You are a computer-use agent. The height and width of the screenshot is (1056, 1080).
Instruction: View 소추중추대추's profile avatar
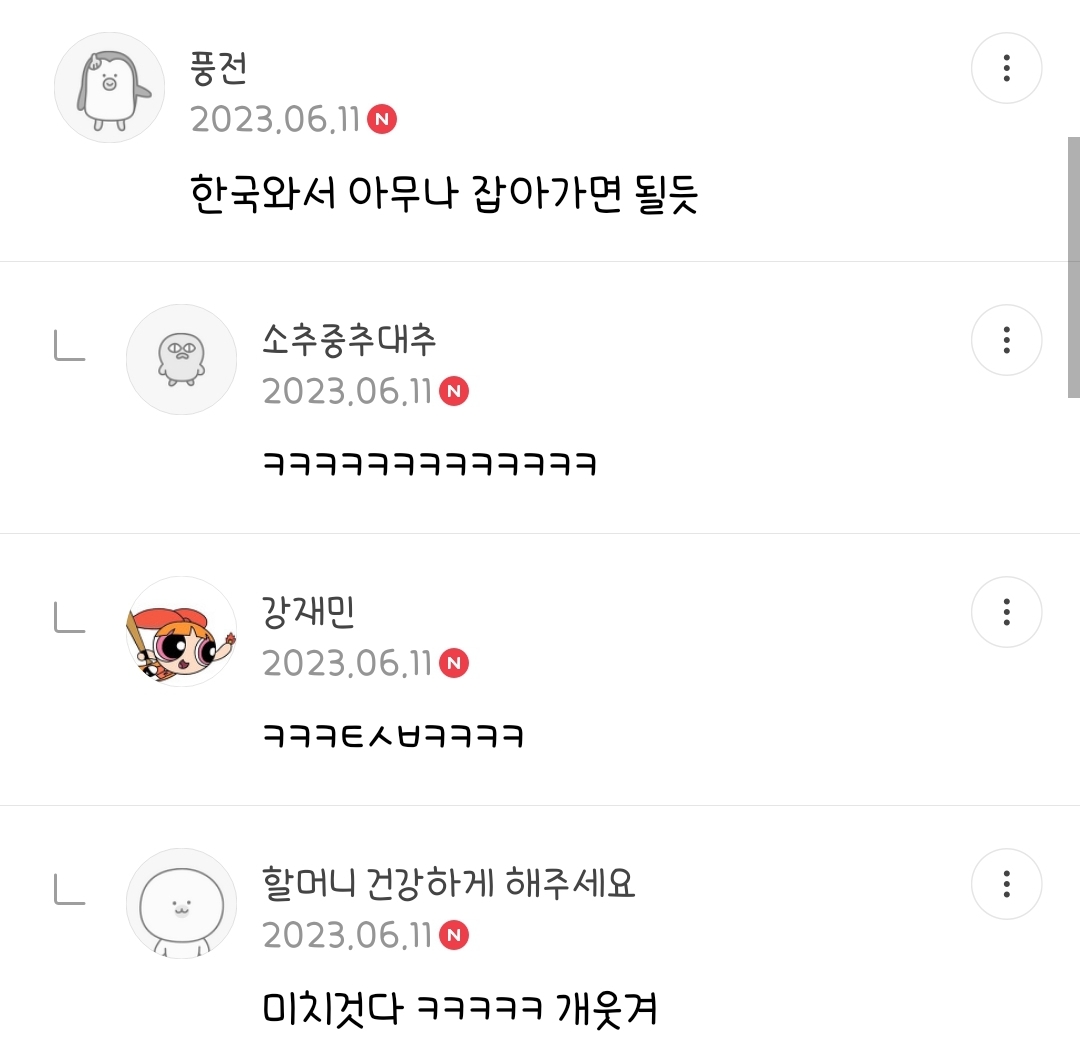click(181, 360)
